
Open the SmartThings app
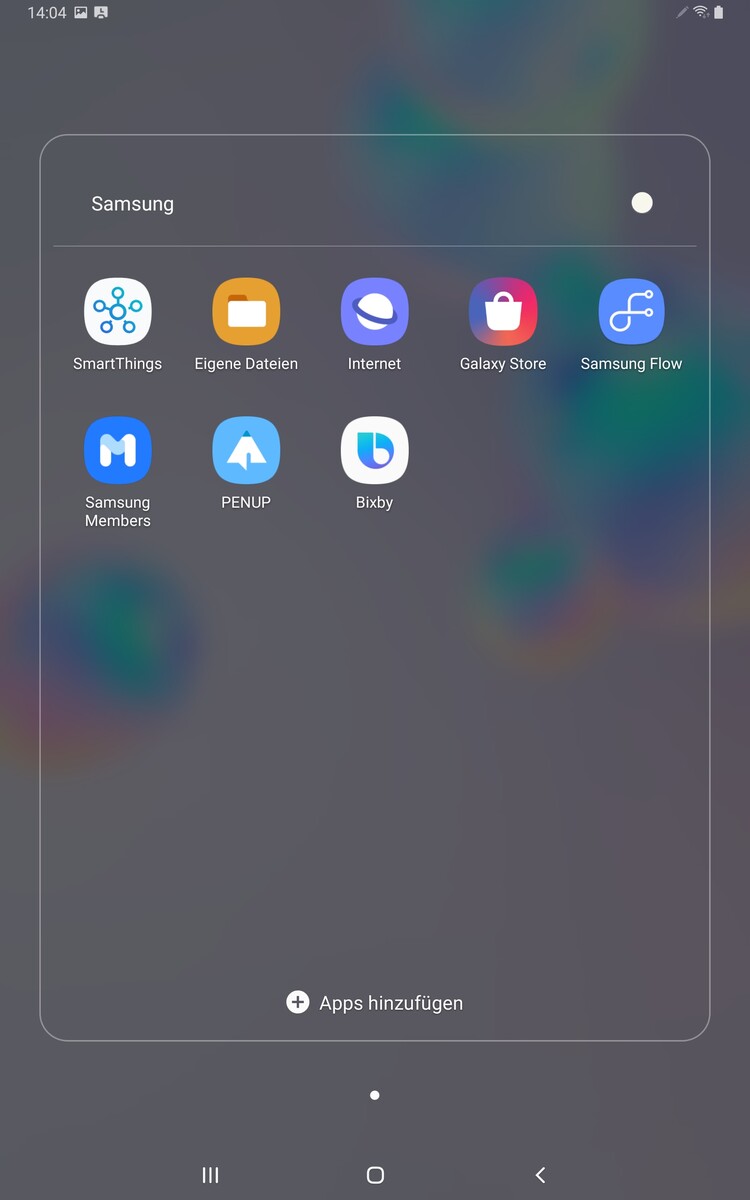(117, 312)
